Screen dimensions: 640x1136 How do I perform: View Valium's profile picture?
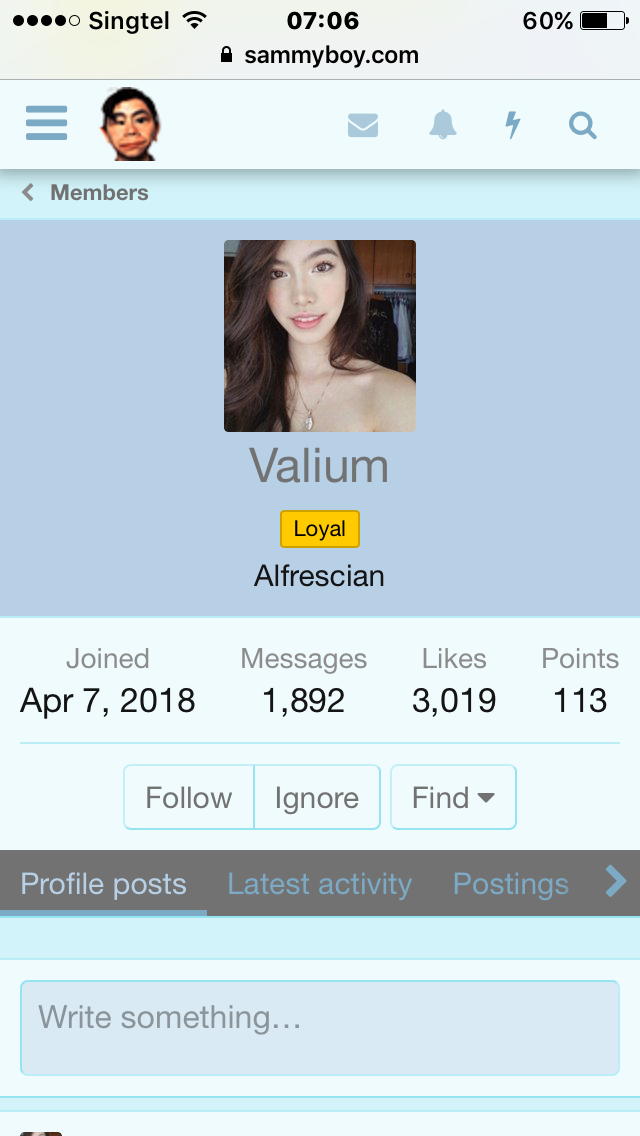point(319,336)
